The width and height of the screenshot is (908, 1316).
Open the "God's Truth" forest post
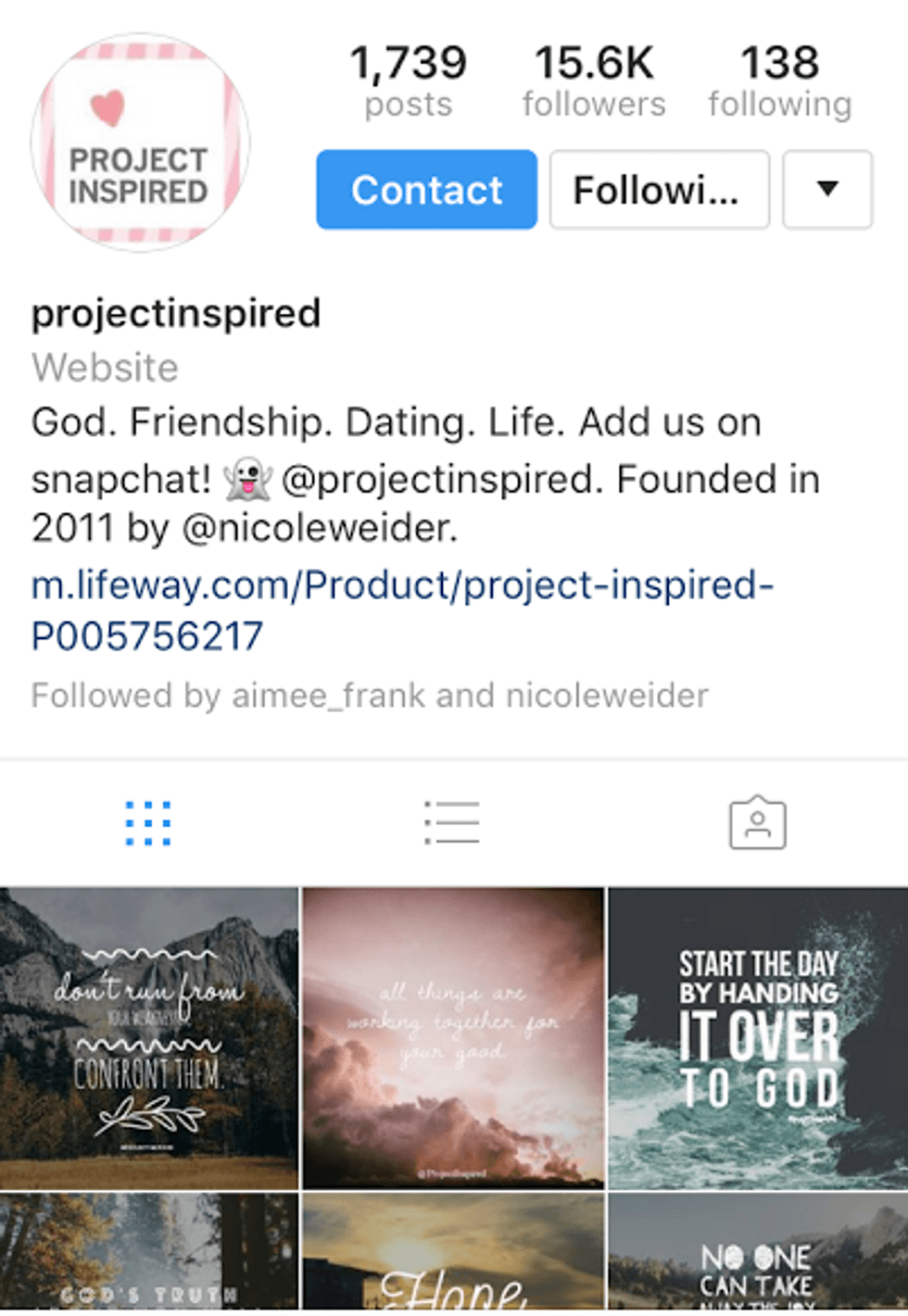tap(149, 1252)
